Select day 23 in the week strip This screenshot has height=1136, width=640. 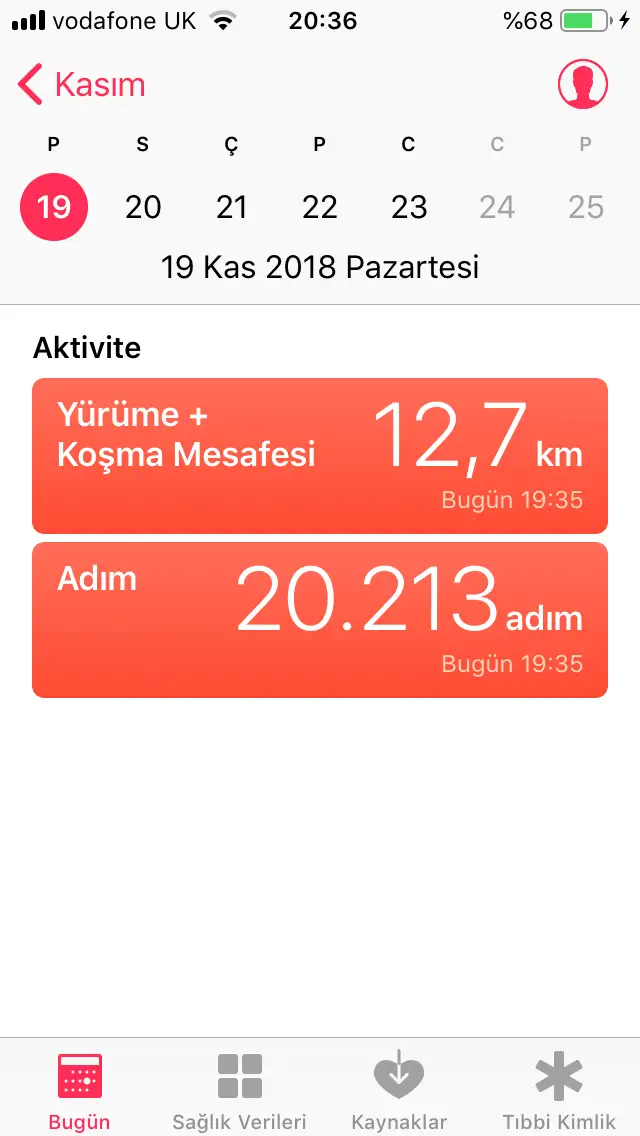pos(409,208)
